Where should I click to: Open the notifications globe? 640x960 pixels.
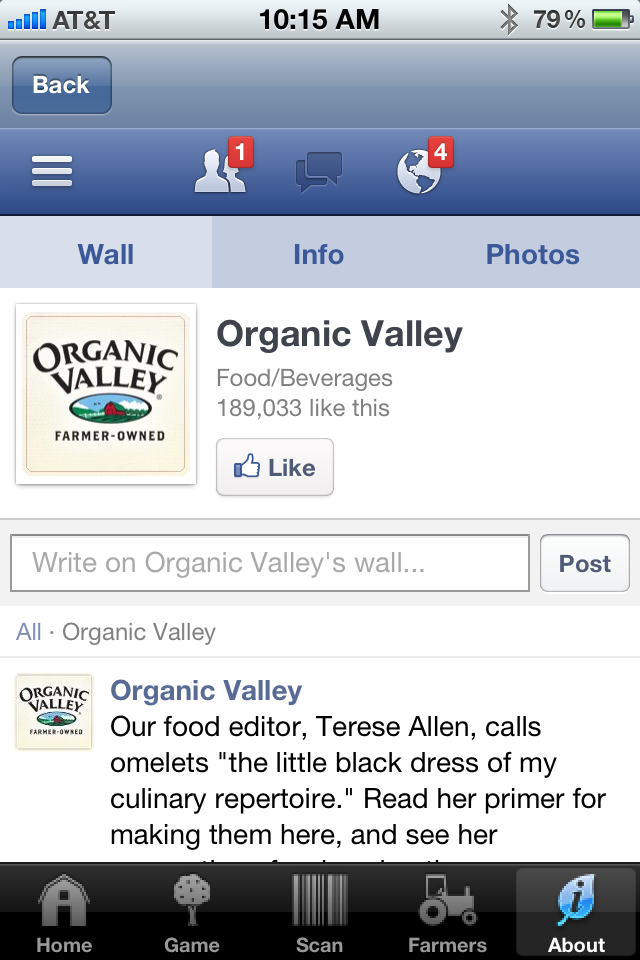[x=424, y=165]
